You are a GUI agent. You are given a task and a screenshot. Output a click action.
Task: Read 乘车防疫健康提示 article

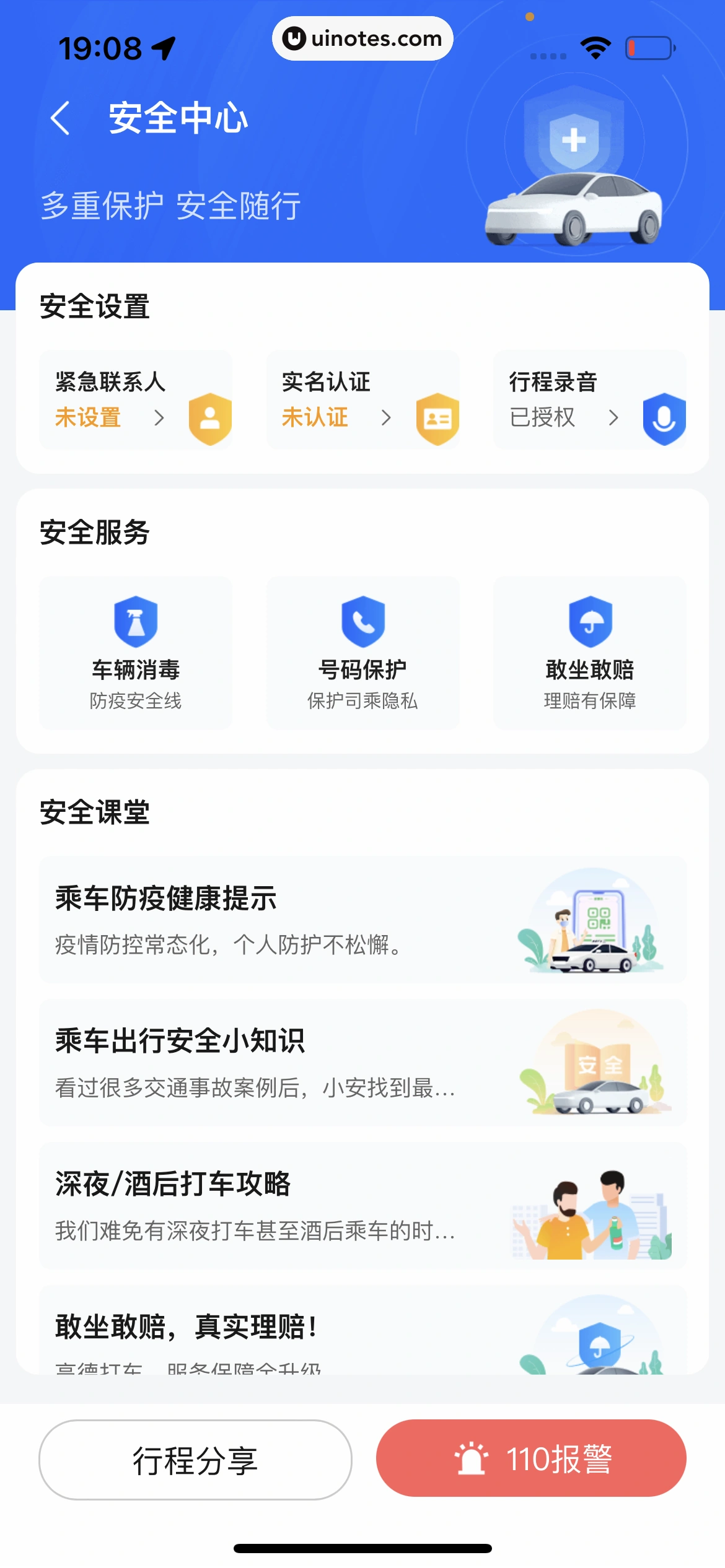click(362, 920)
